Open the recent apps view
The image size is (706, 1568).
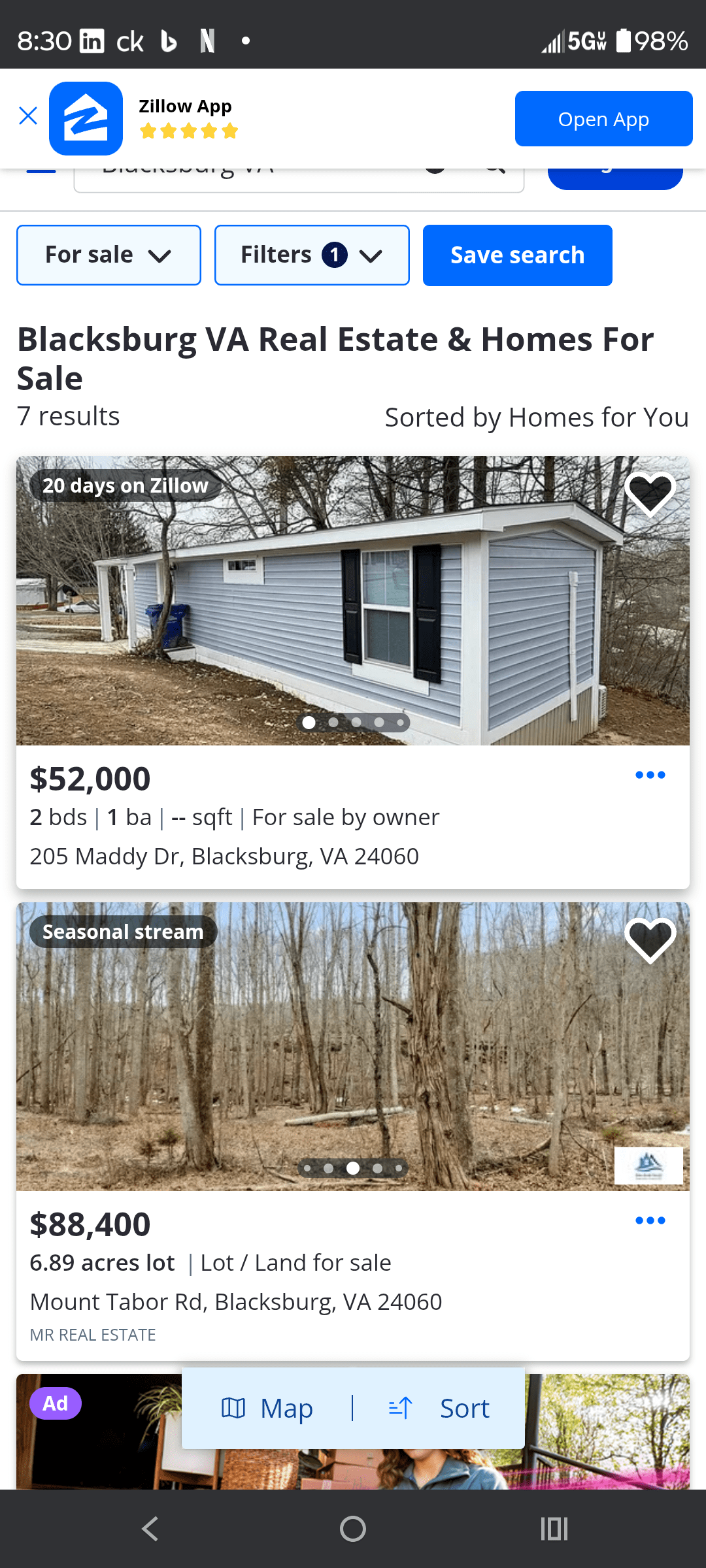(554, 1529)
